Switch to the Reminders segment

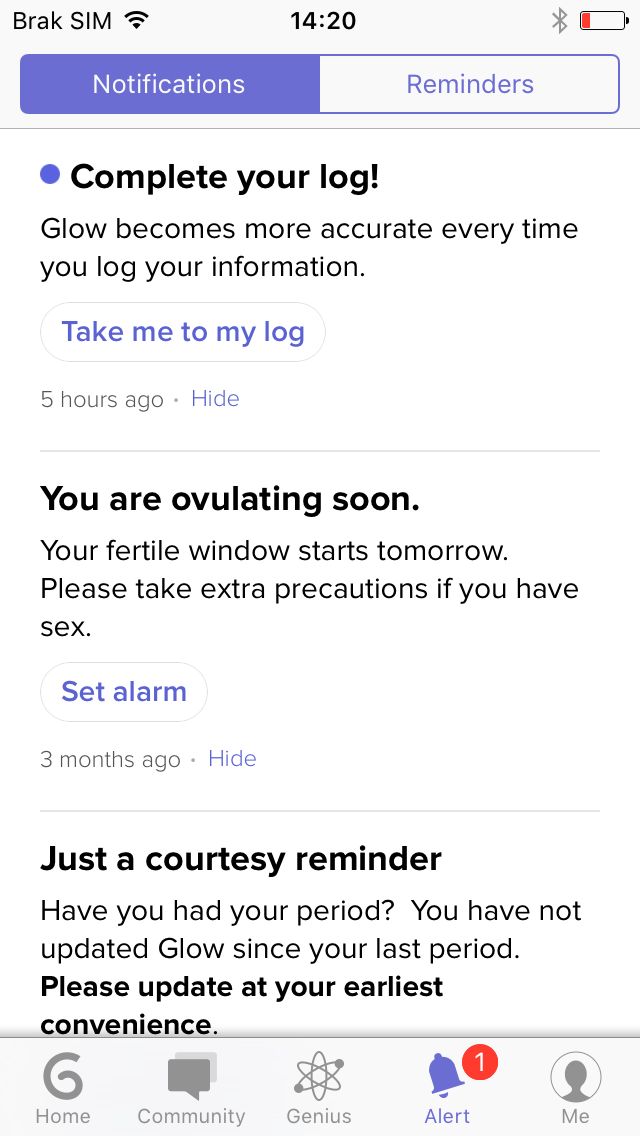coord(470,84)
